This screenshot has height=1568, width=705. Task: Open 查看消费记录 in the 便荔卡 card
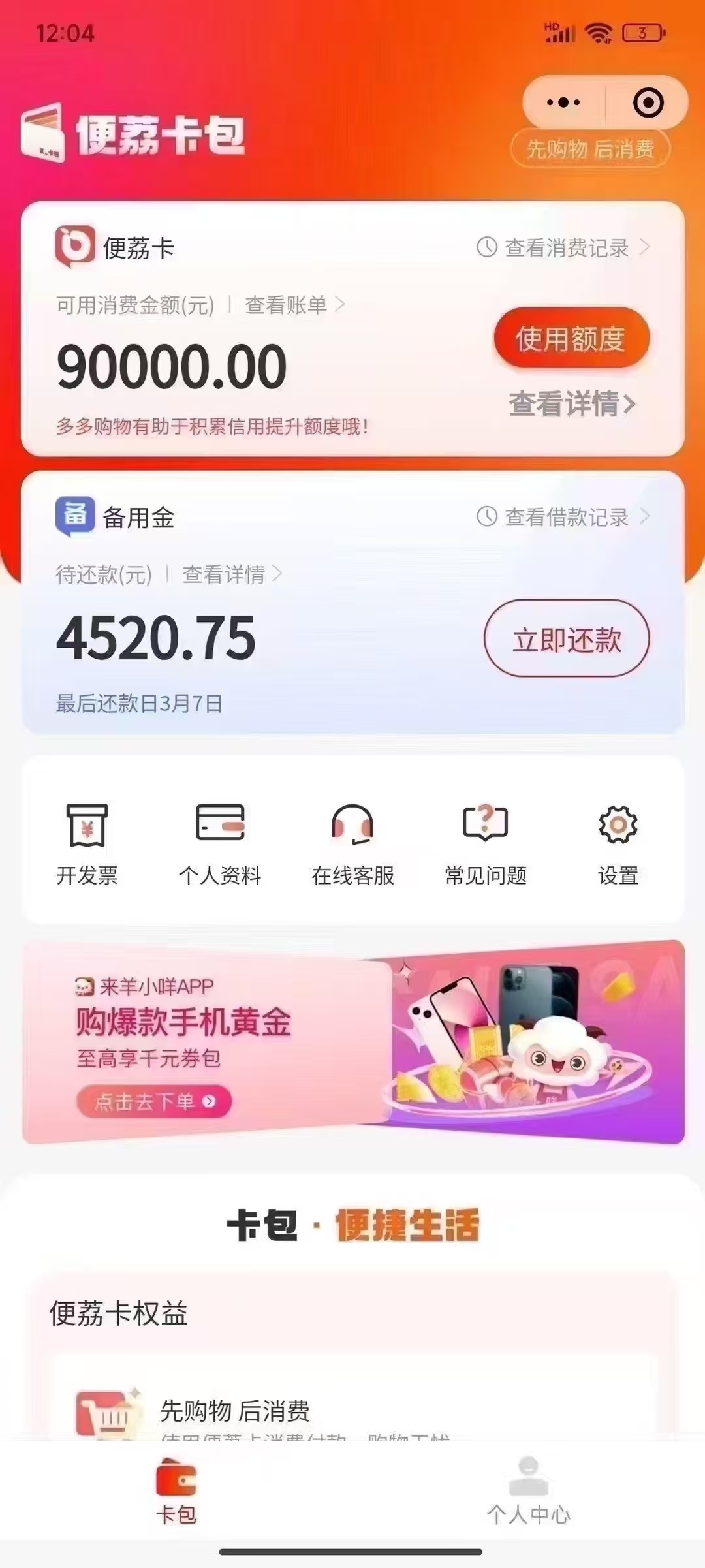[x=563, y=247]
